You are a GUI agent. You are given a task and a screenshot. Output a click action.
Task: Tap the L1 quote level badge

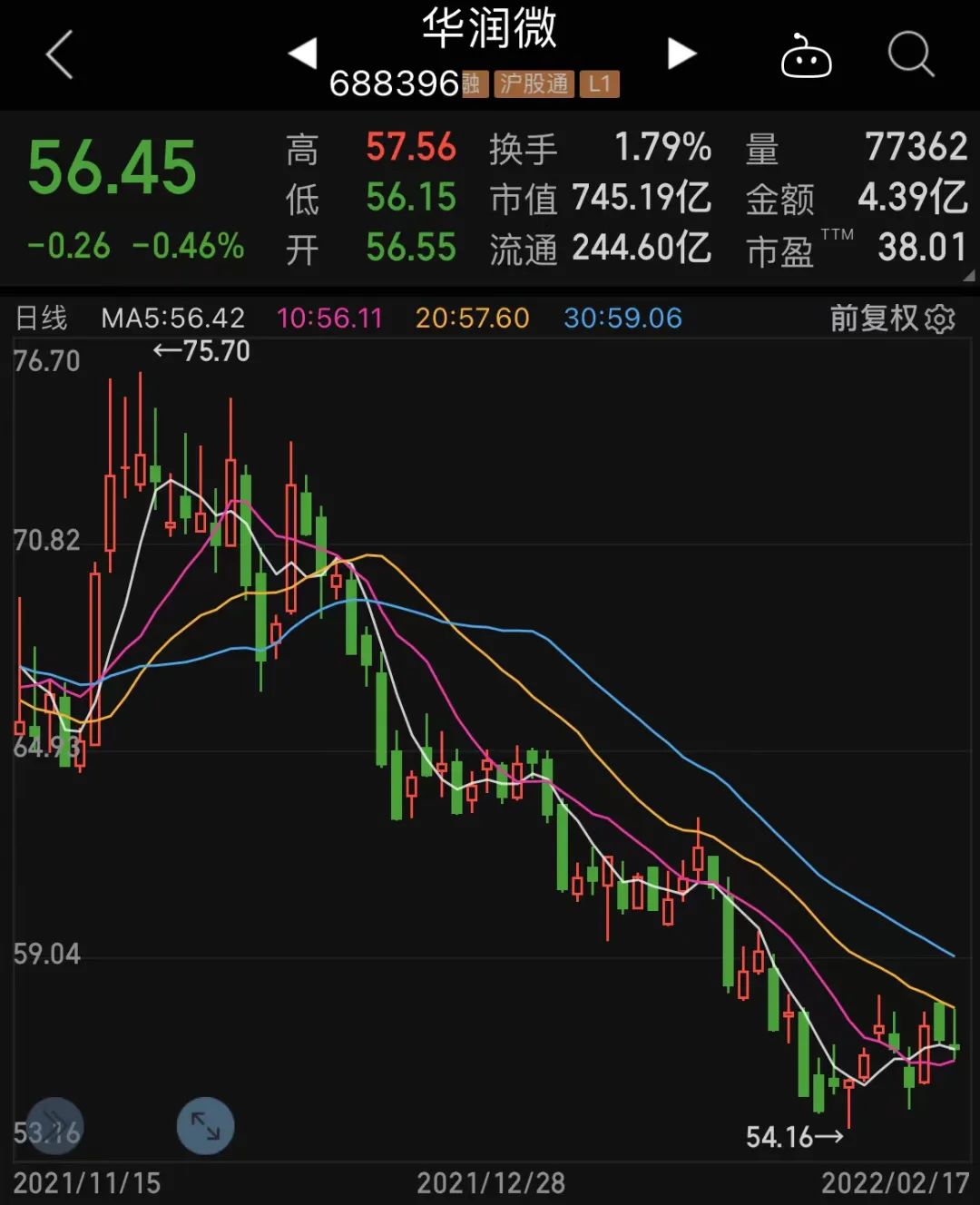point(598,84)
